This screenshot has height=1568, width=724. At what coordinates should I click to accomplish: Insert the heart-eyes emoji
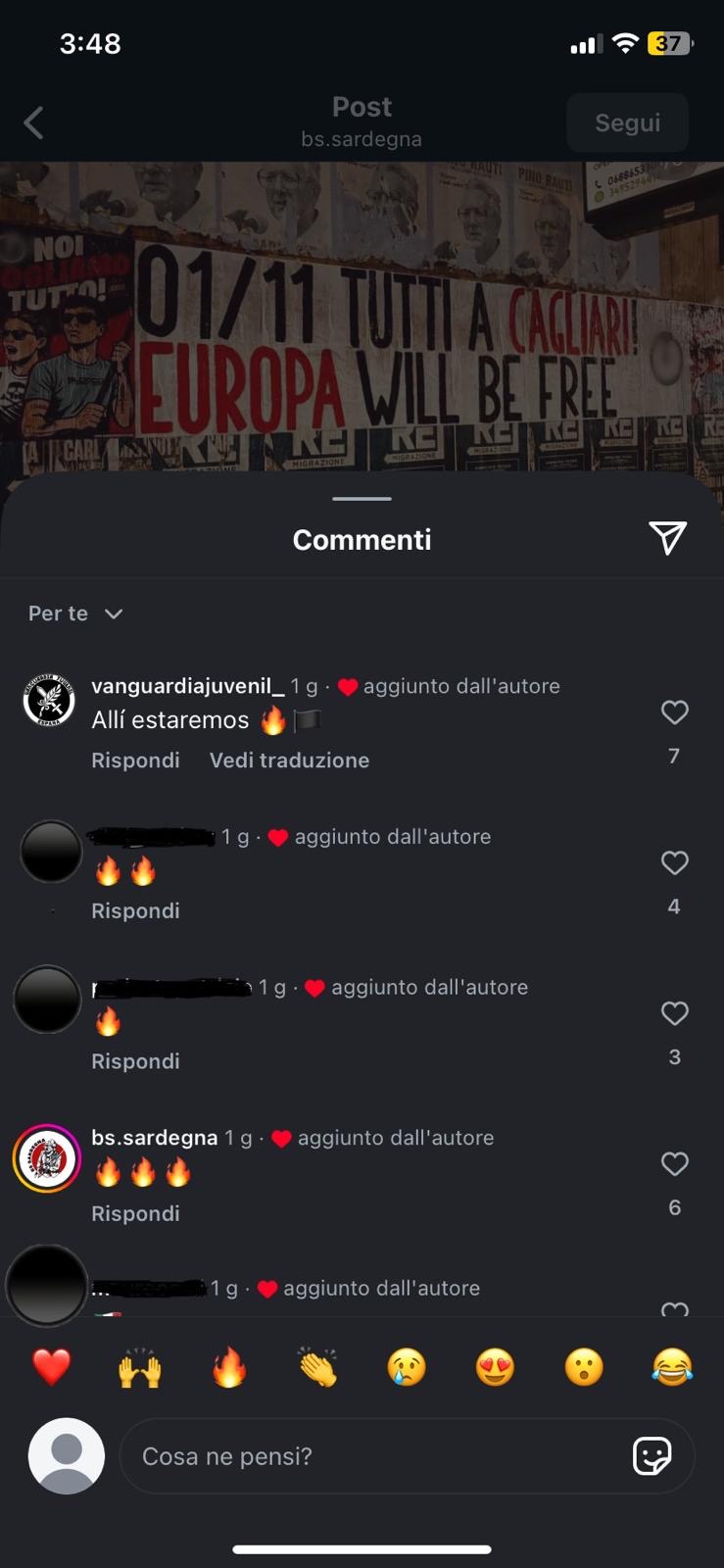[x=495, y=1367]
